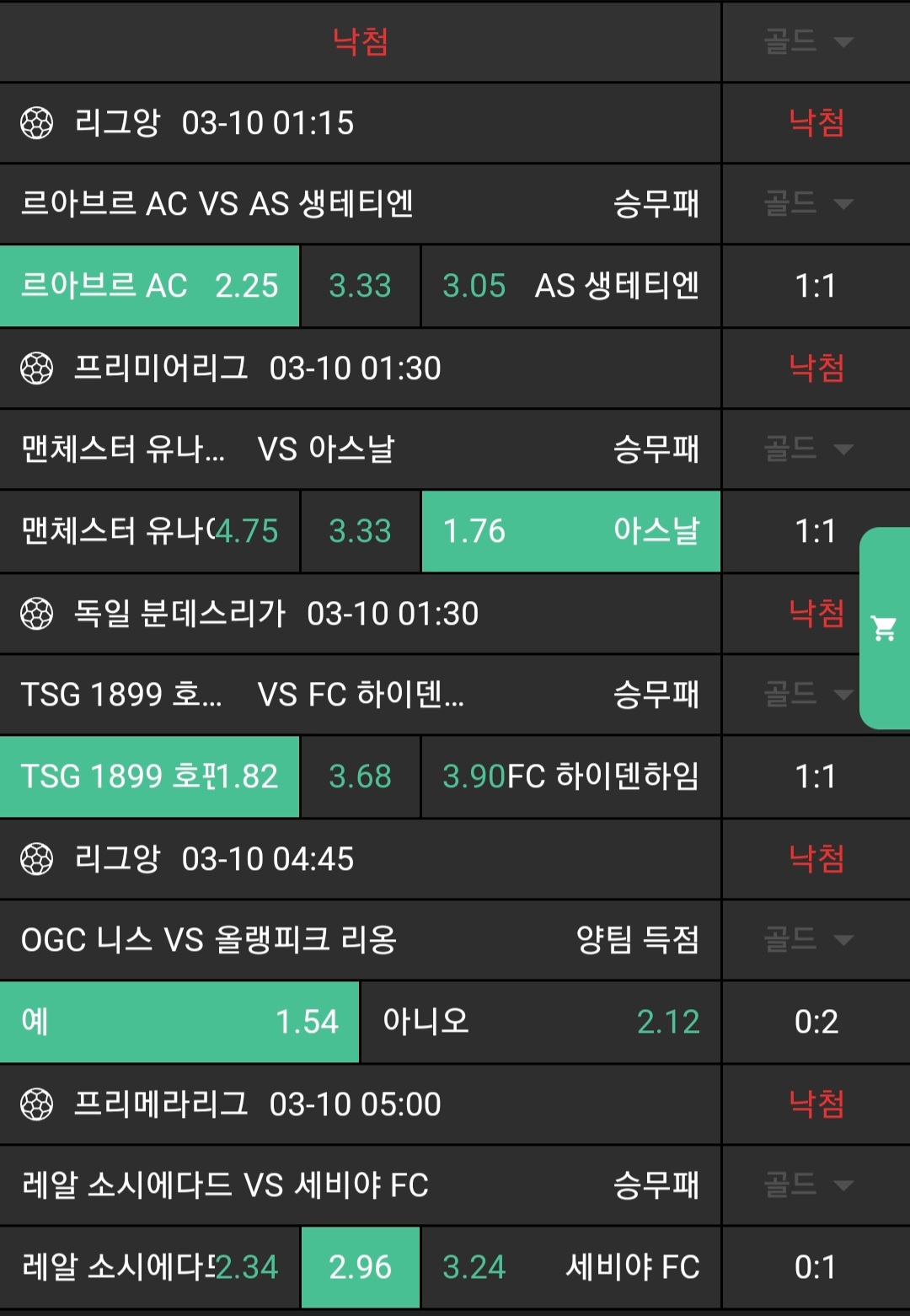This screenshot has width=910, height=1316.
Task: Pick TSG 1899 호펜하임 odds 1.82
Action: pyautogui.click(x=150, y=776)
